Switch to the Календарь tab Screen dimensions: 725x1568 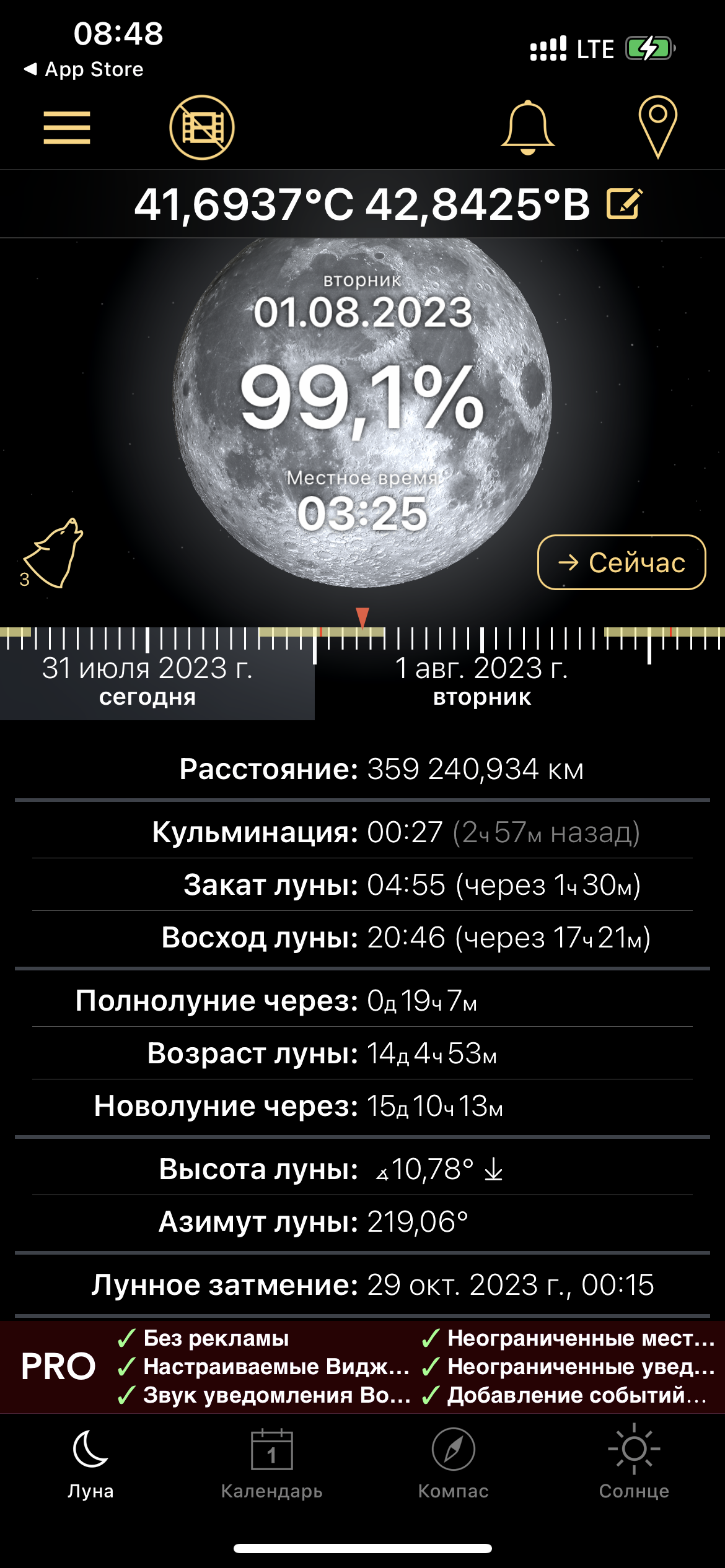[271, 1464]
